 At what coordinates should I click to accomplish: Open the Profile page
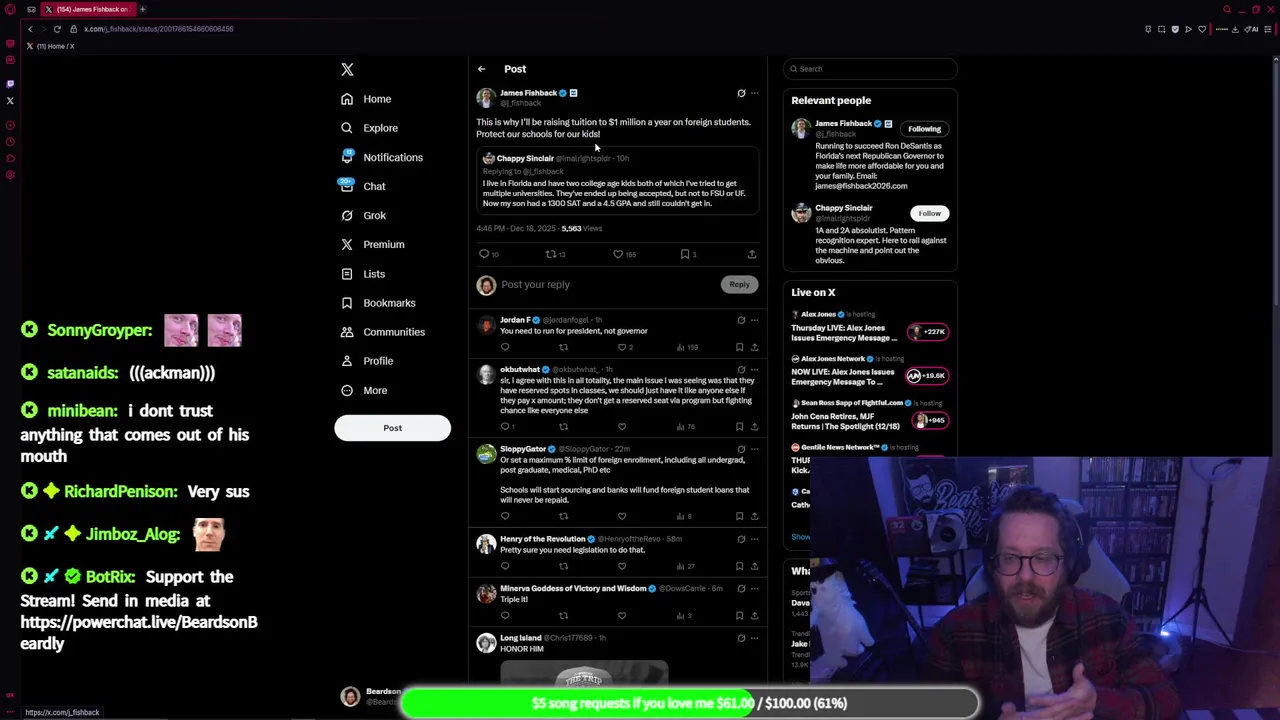(x=377, y=361)
